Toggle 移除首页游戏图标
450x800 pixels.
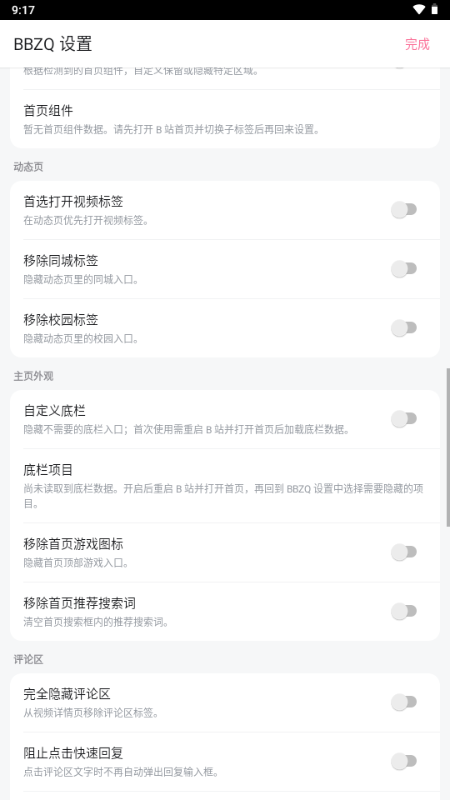coord(404,552)
